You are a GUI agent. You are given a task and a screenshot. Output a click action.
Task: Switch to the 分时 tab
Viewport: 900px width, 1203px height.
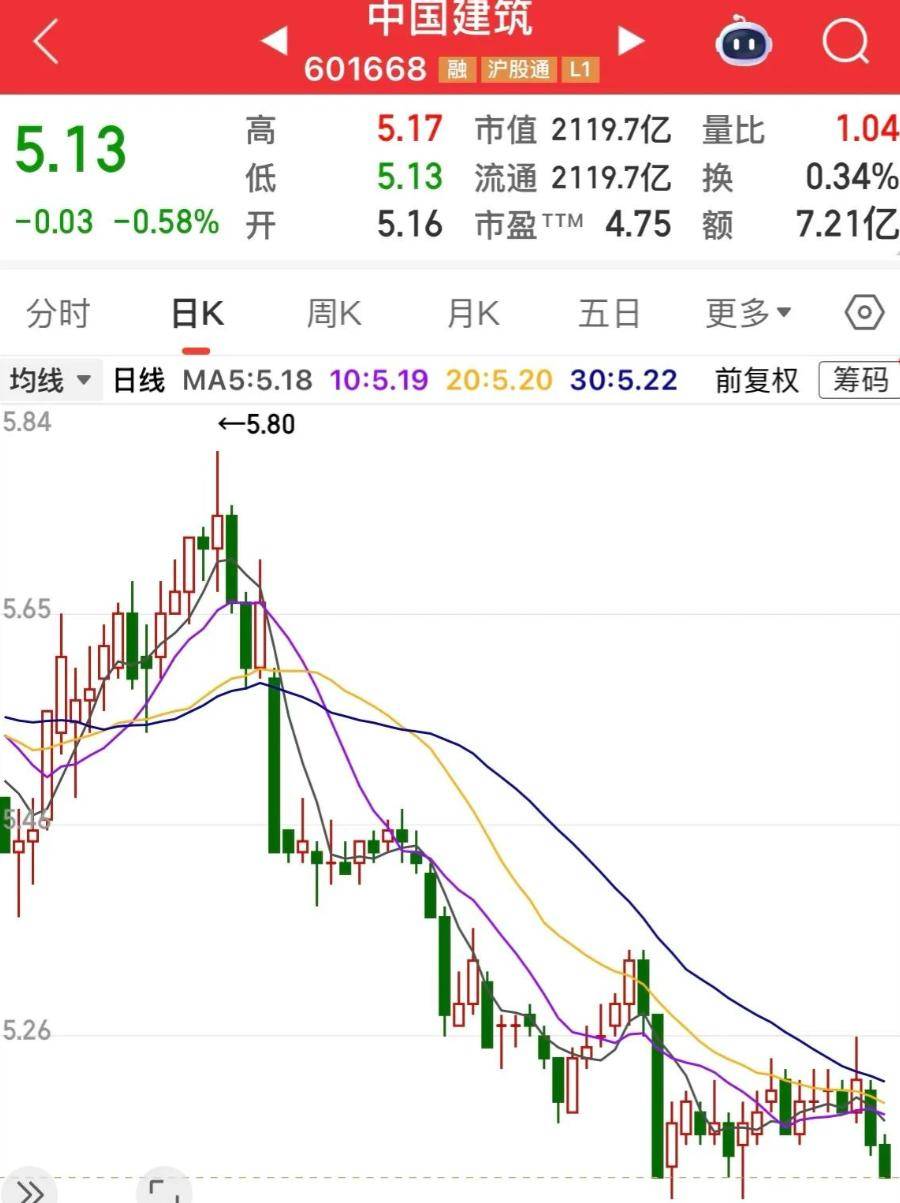pyautogui.click(x=57, y=314)
